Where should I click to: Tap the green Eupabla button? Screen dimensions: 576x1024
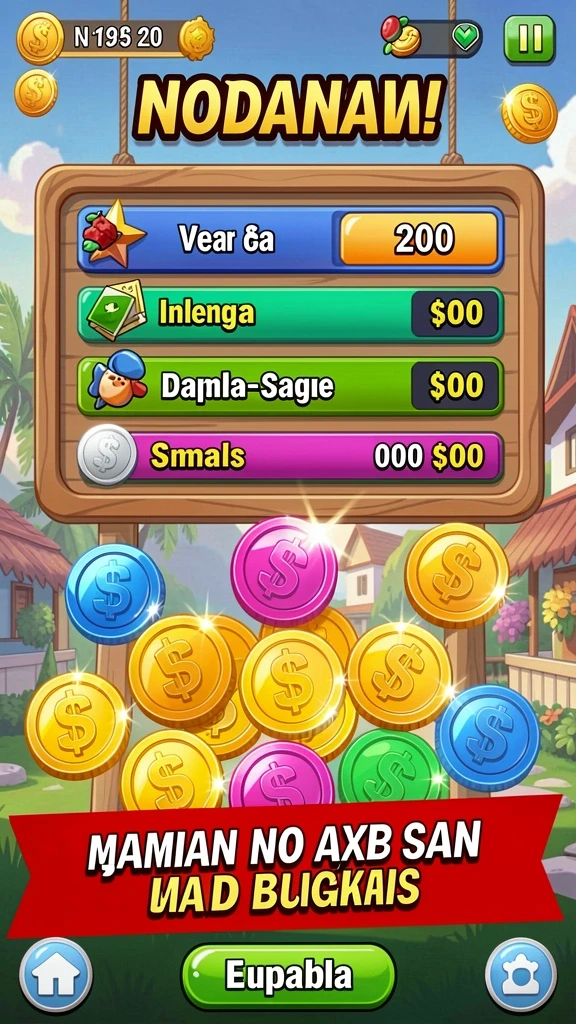click(288, 976)
